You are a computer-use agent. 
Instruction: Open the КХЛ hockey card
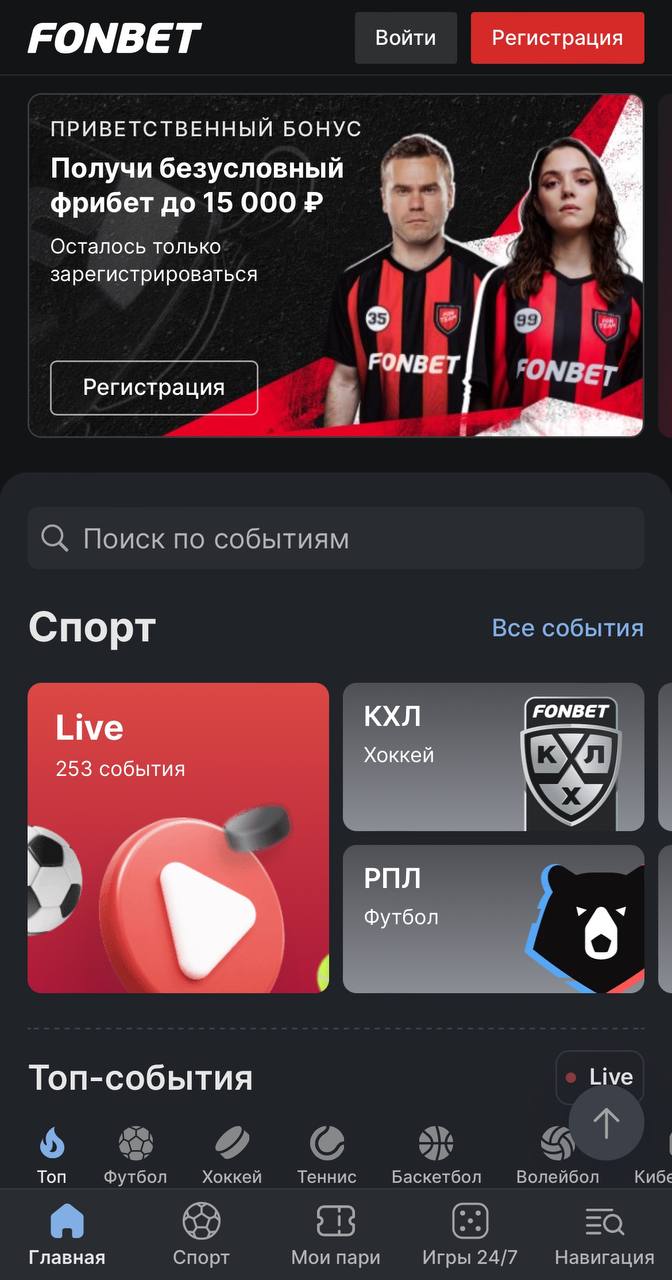pos(493,757)
